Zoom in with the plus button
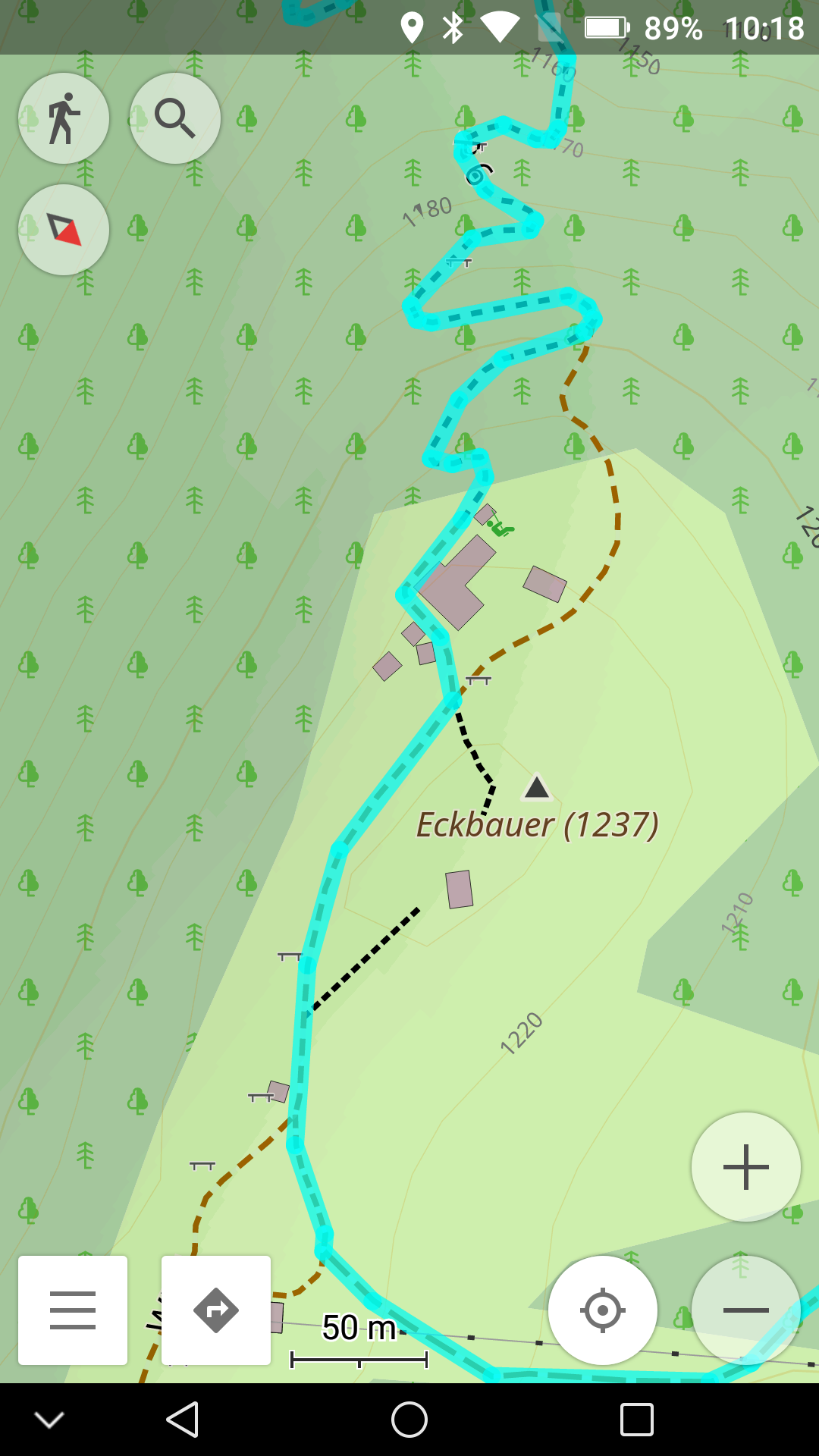The image size is (819, 1456). pyautogui.click(x=746, y=1167)
